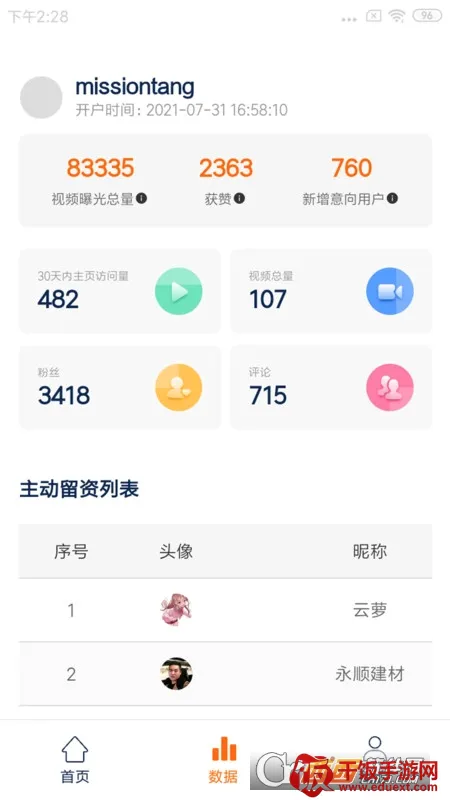Image resolution: width=450 pixels, height=800 pixels.
Task: Show info for 获赞
Action: coord(239,198)
